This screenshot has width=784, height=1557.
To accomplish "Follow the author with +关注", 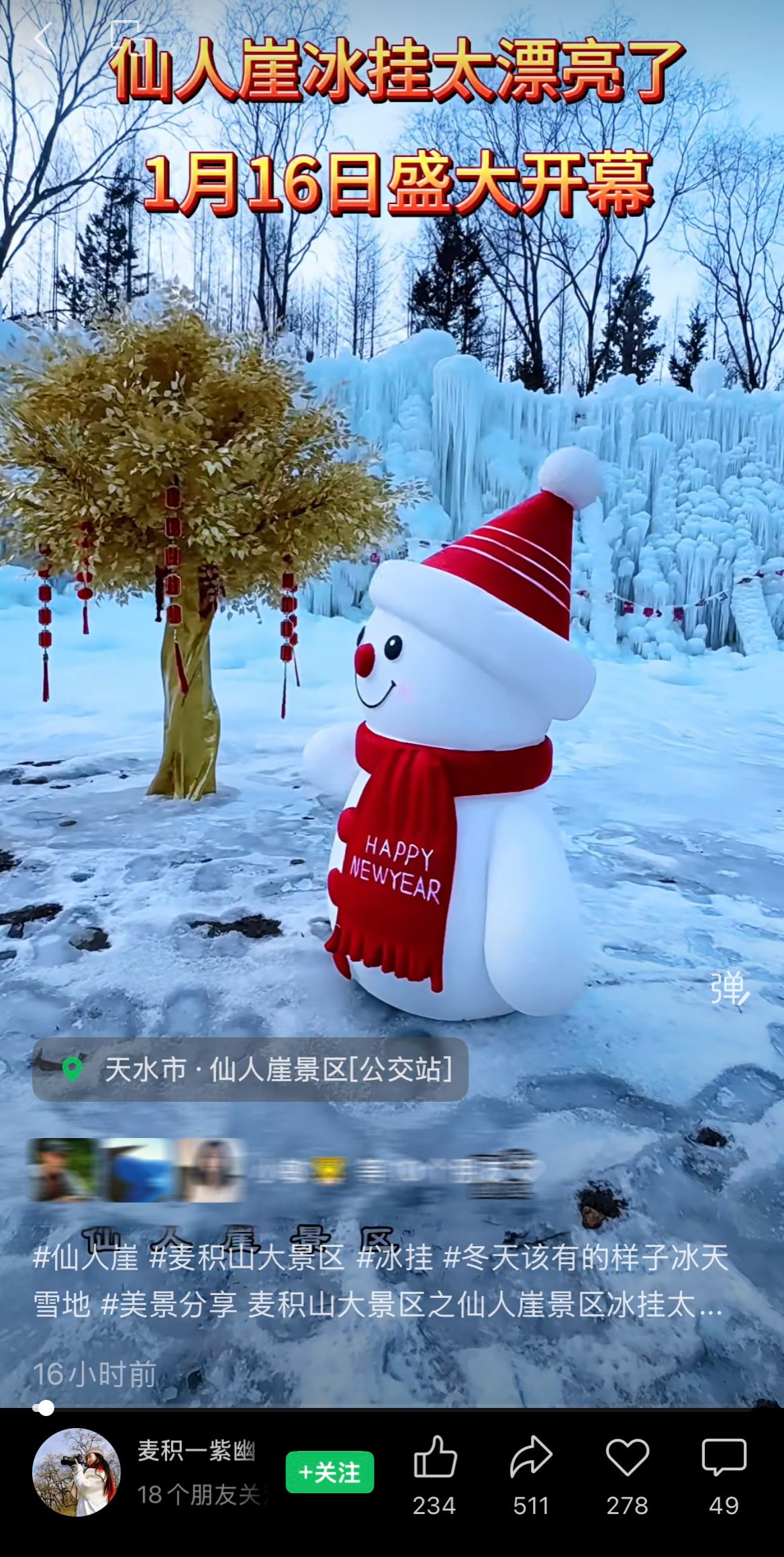I will click(330, 1472).
